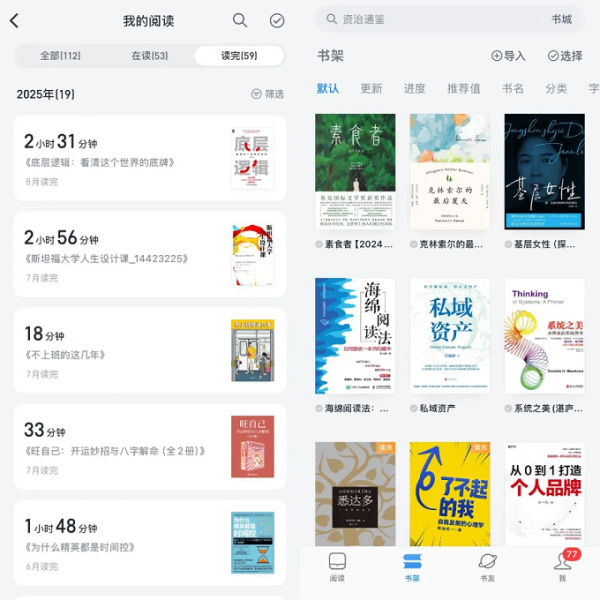Open 不上班的这几年 record
Viewport: 600px width, 600px height.
(x=150, y=348)
